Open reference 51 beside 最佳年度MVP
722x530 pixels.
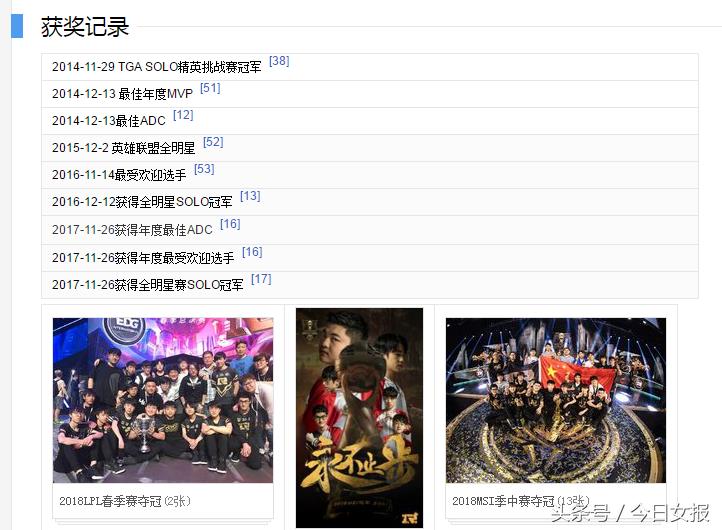tap(210, 89)
